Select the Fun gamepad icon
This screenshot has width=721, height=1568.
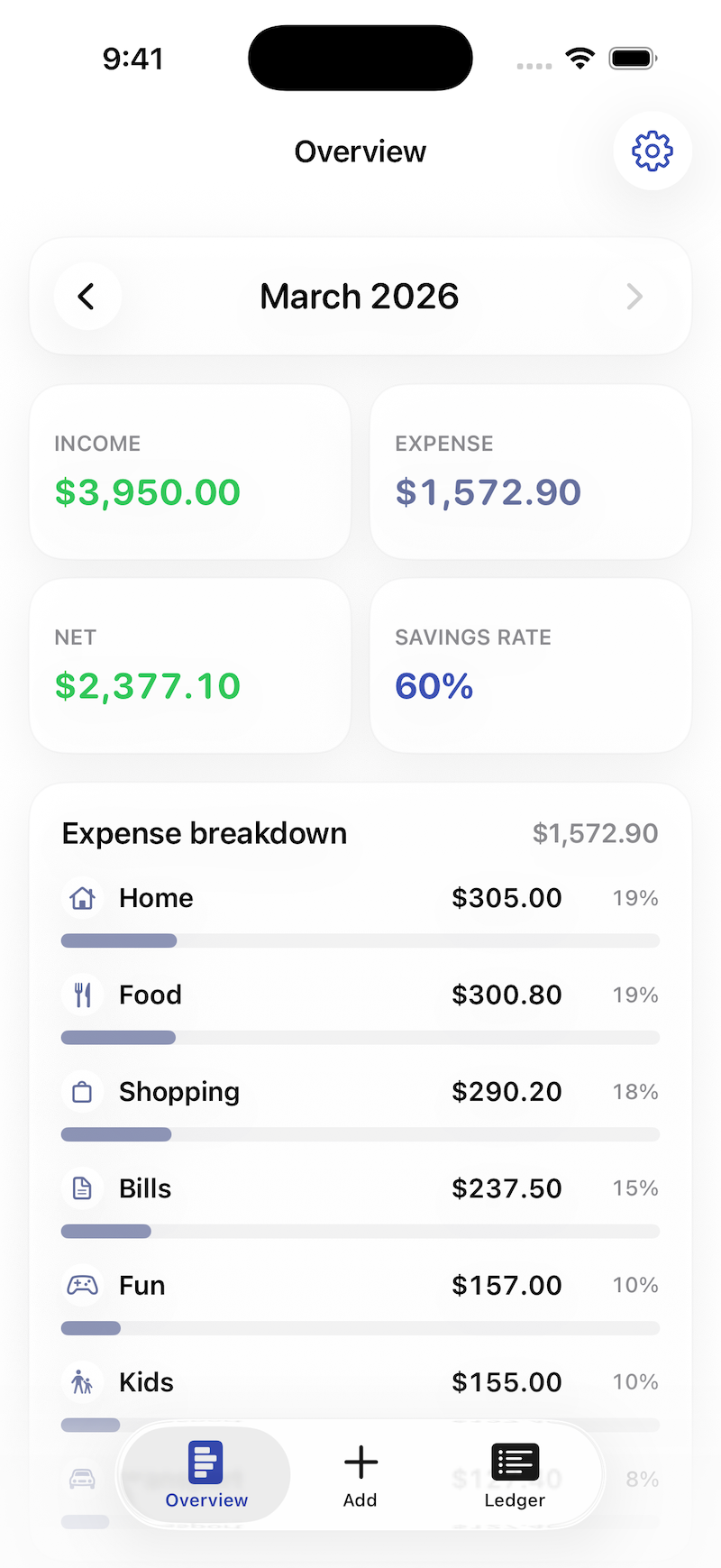[82, 1285]
